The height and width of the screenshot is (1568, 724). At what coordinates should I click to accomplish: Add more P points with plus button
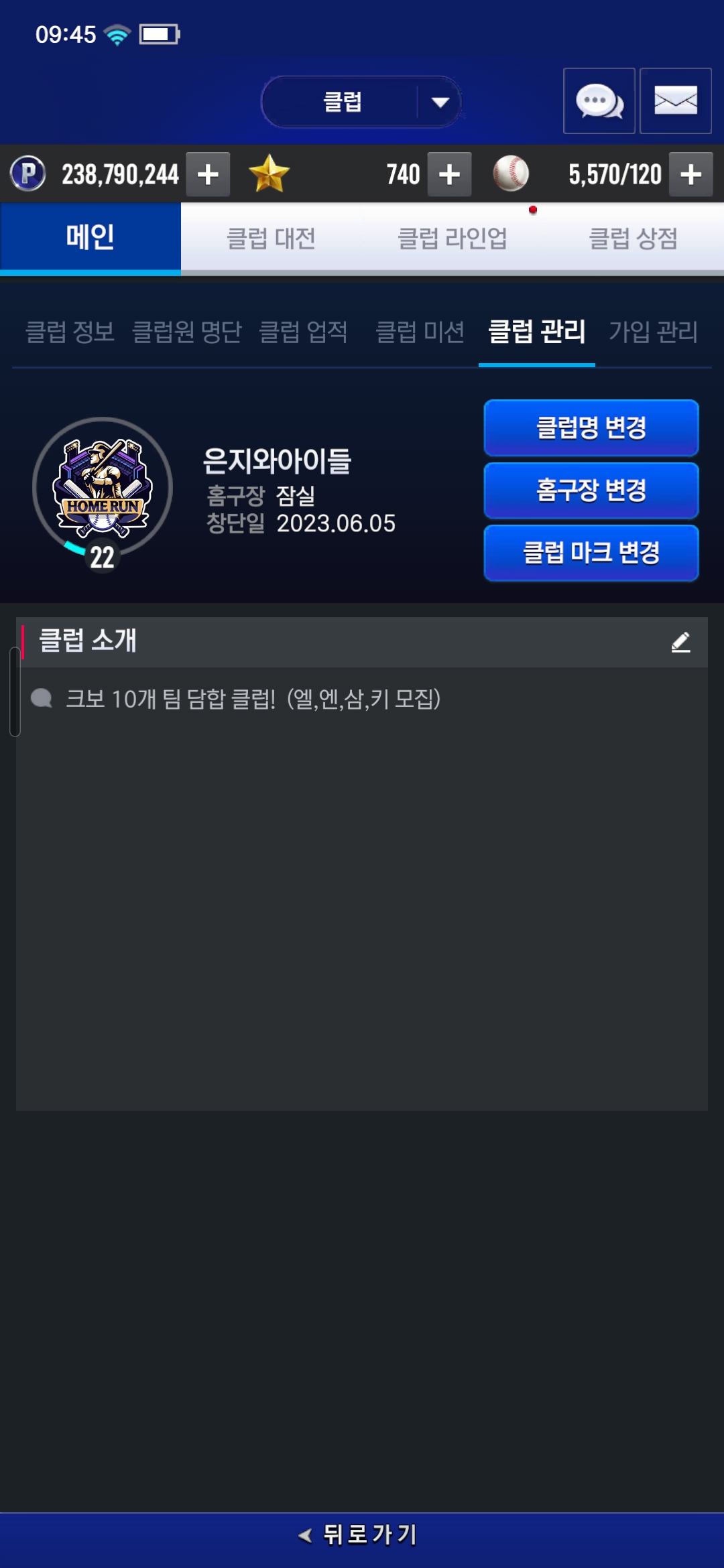(x=208, y=174)
